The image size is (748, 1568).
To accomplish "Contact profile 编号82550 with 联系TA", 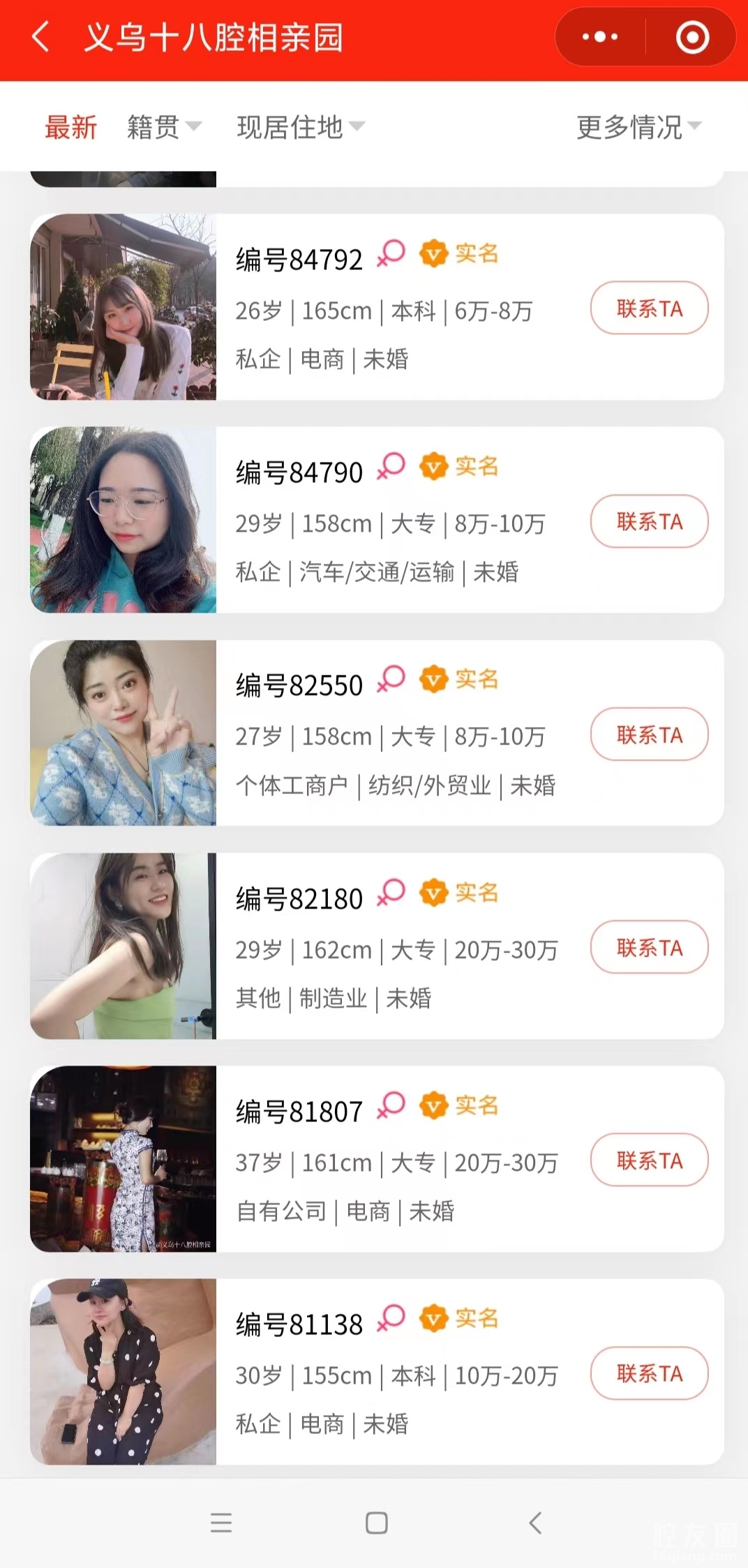I will coord(649,735).
